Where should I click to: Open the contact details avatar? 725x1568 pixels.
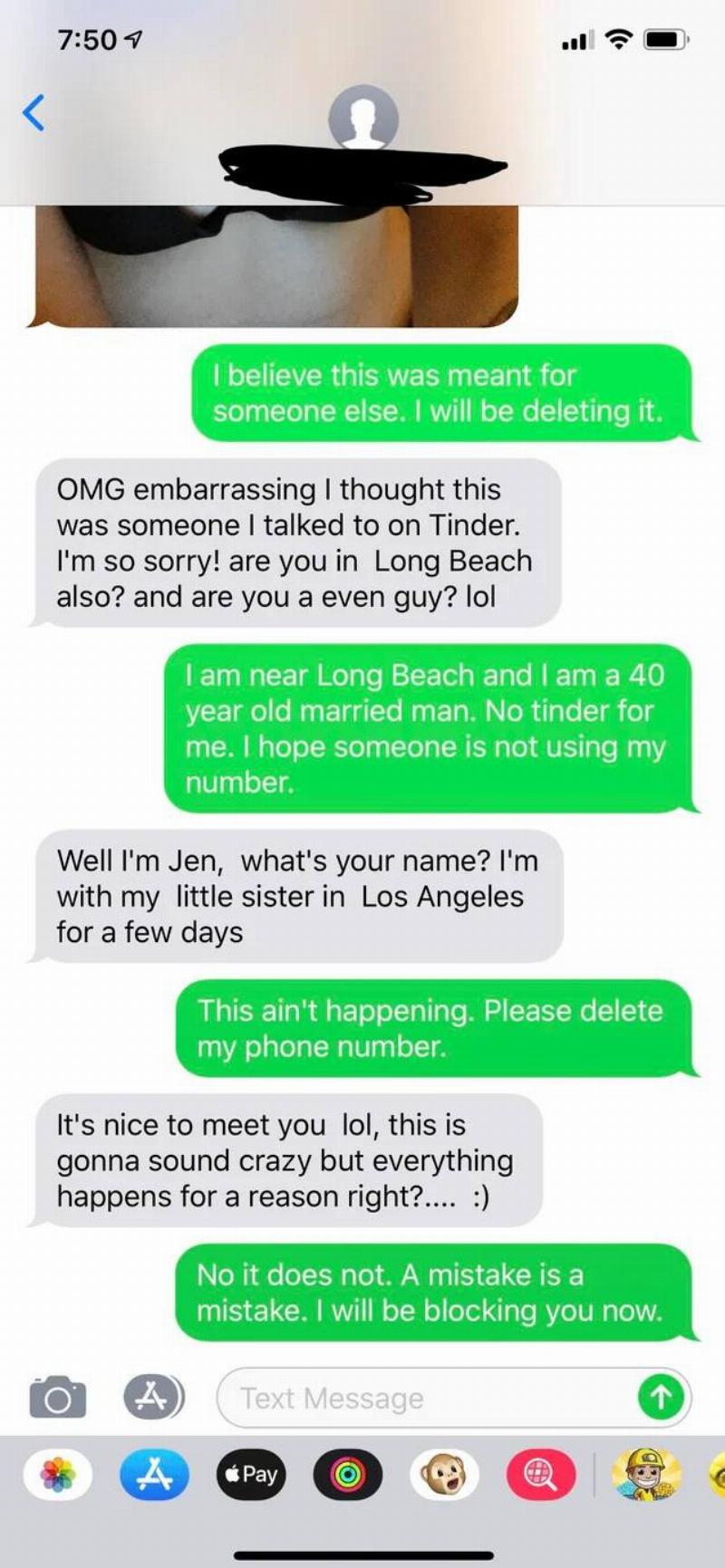(362, 118)
